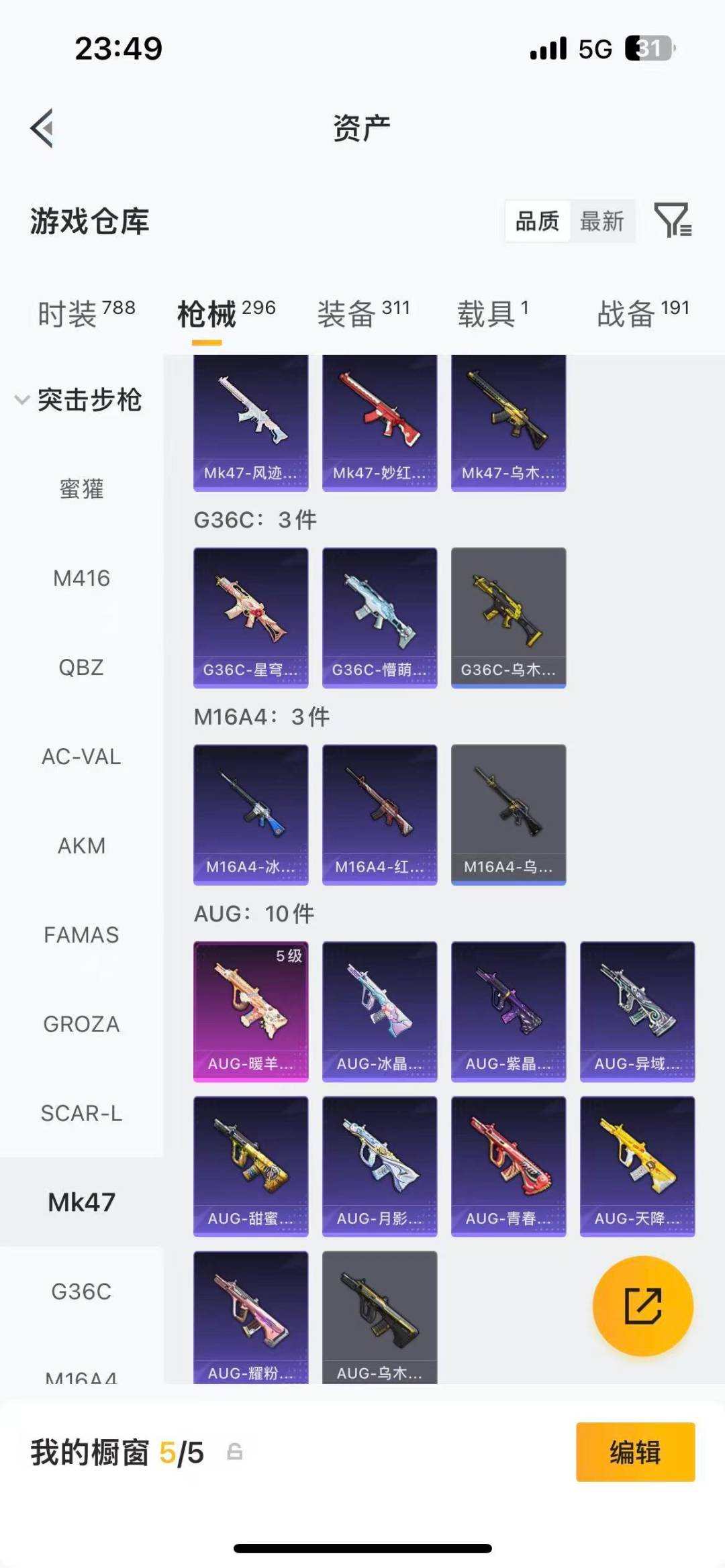Open the 载具 tab
The image size is (725, 1568).
(493, 313)
